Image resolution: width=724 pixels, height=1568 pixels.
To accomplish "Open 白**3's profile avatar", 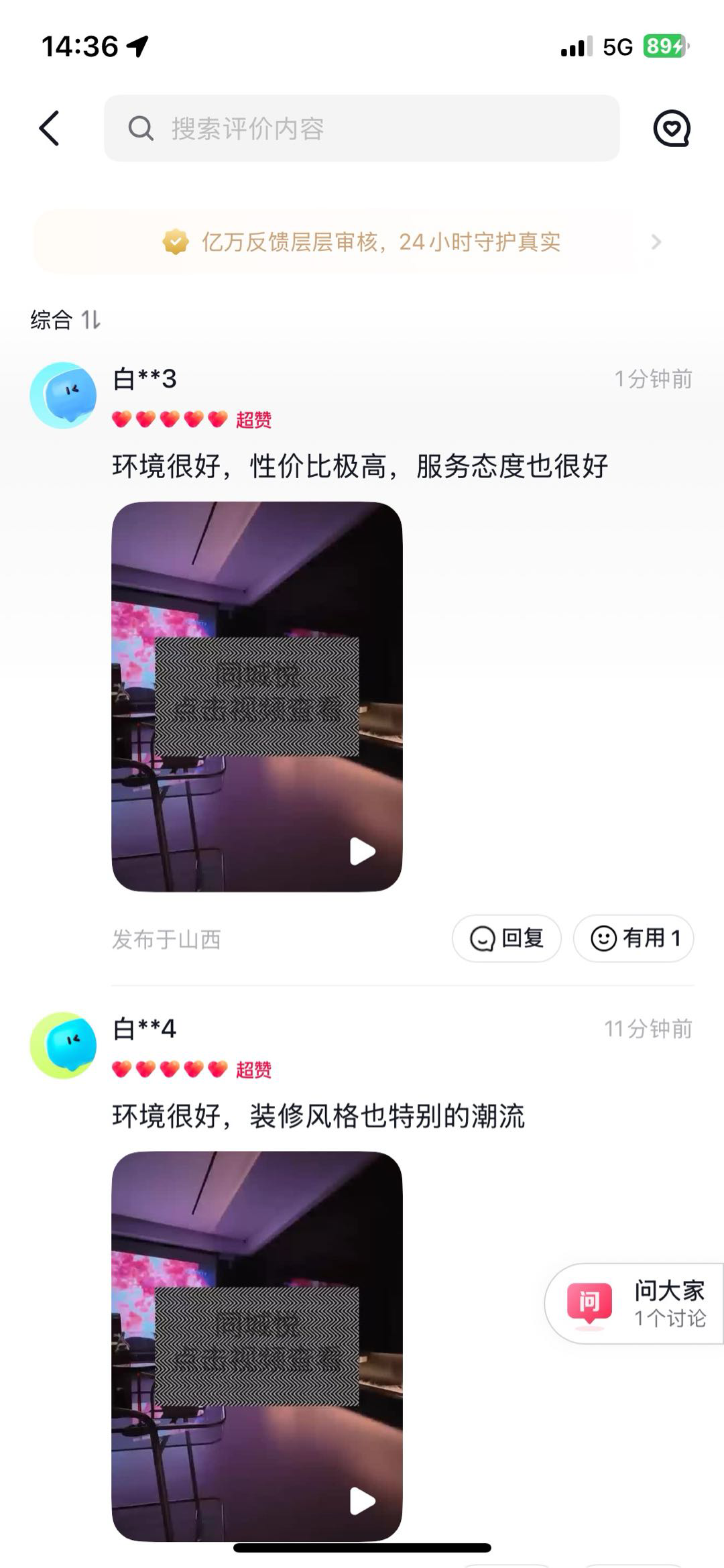I will coord(63,395).
